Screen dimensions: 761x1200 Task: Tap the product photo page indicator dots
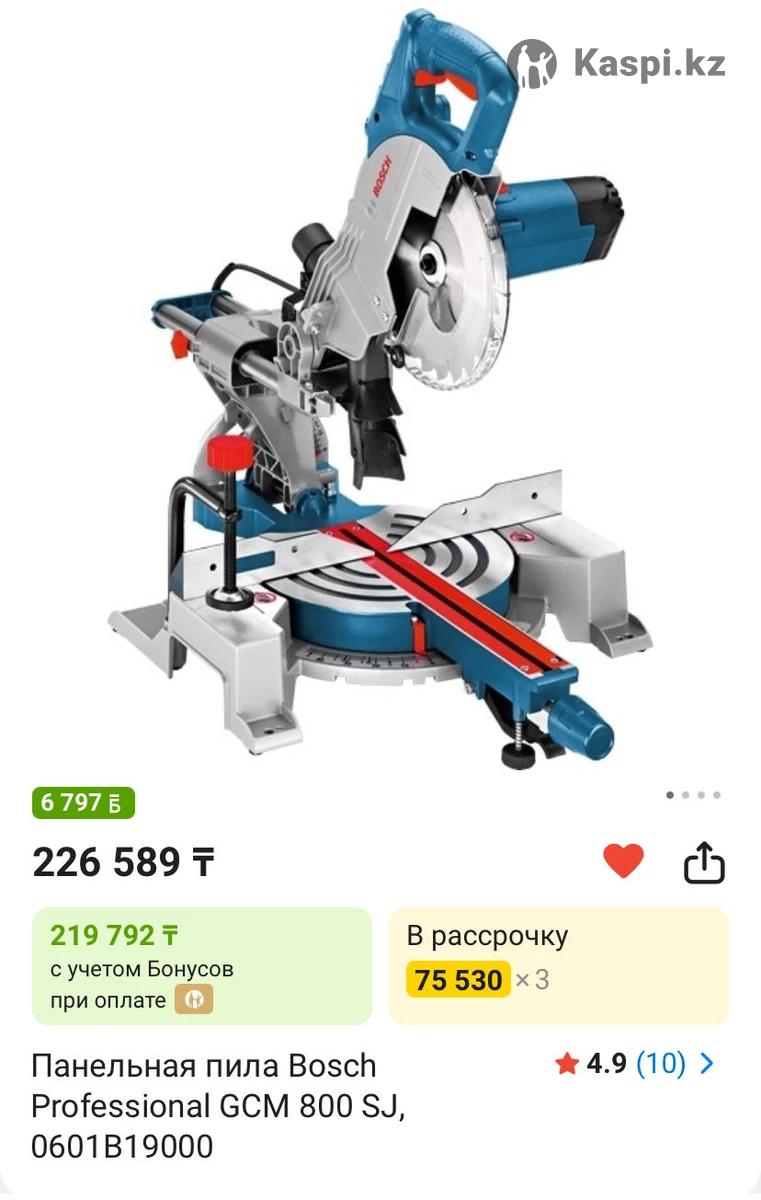pos(693,796)
